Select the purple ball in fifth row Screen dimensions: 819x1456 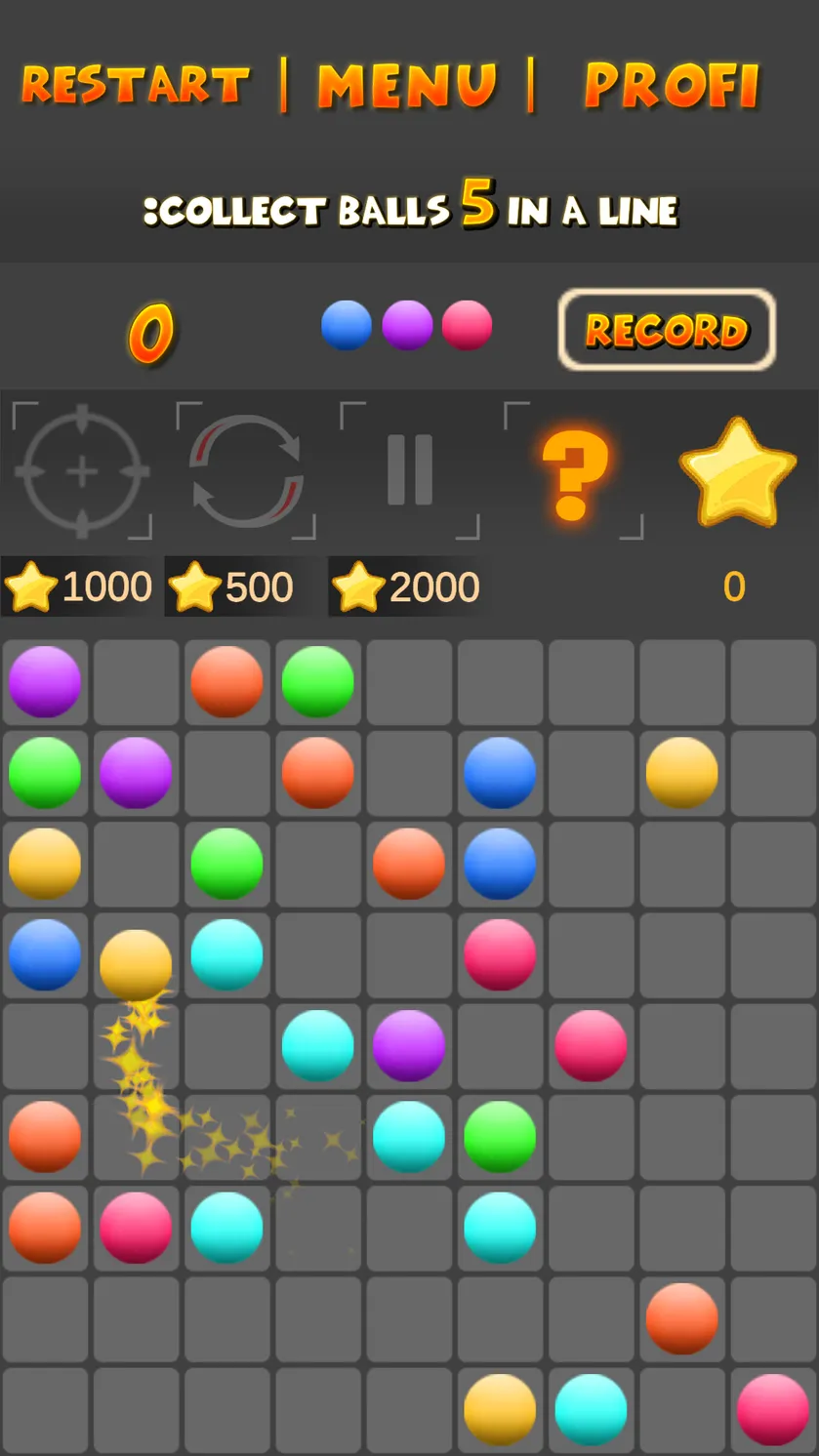click(x=409, y=1046)
